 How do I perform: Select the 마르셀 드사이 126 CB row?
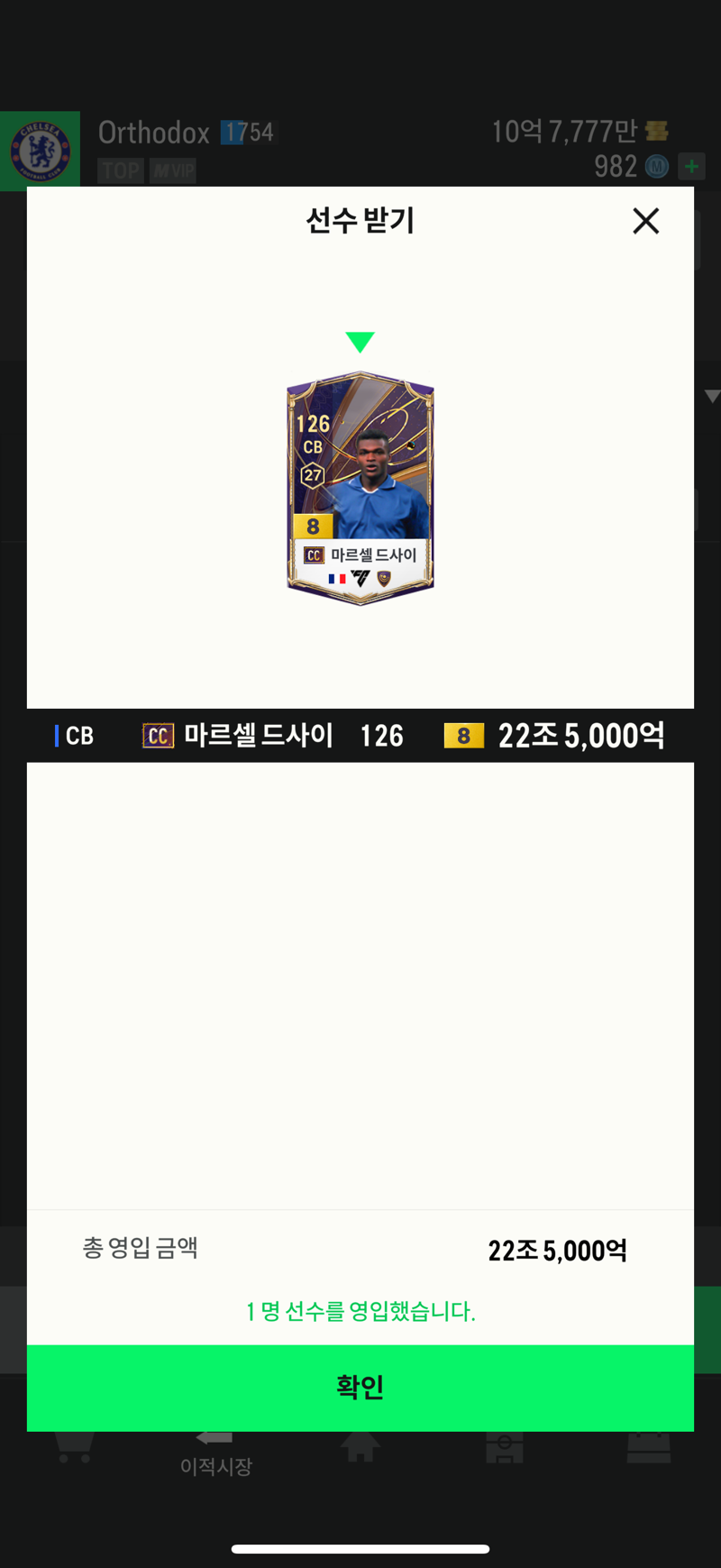(x=360, y=736)
